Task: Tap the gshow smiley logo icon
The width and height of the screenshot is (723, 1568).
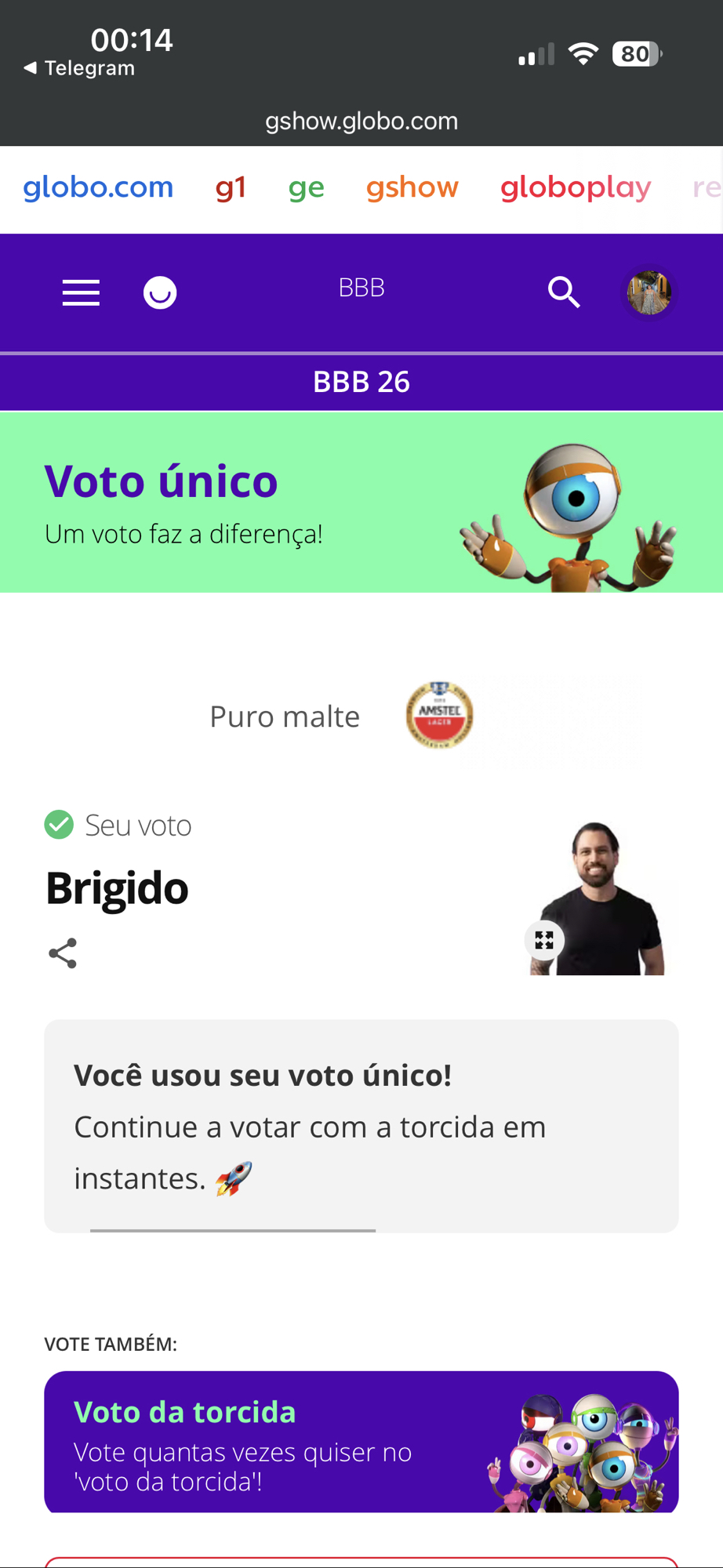Action: coord(160,292)
